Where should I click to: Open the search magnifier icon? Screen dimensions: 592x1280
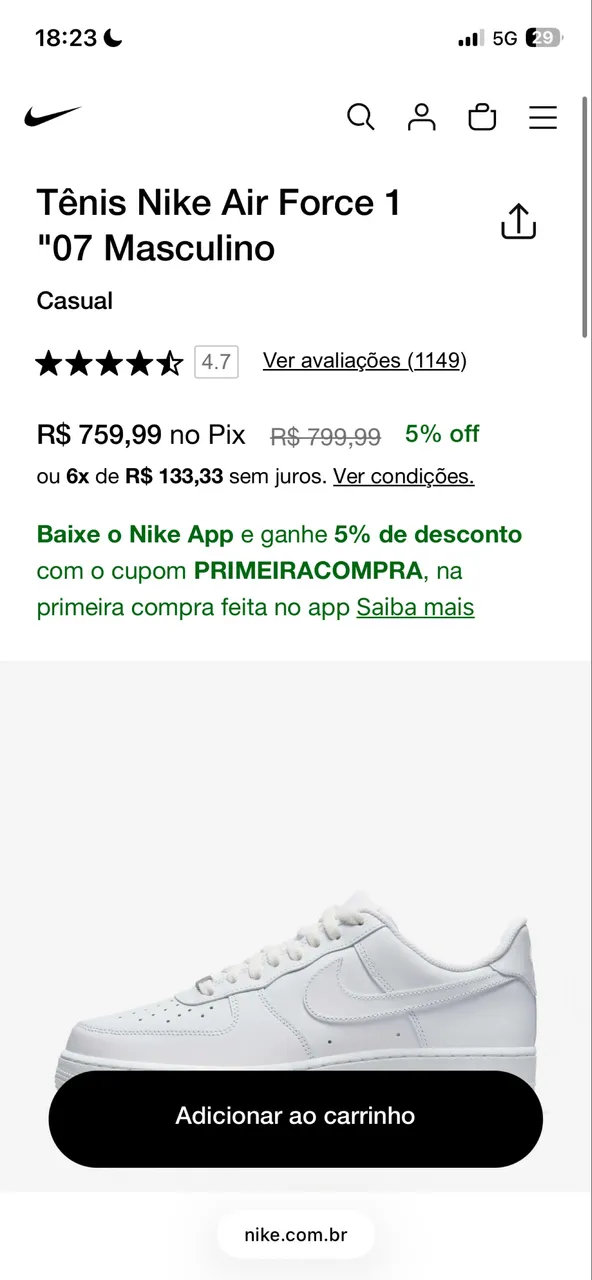tap(361, 117)
